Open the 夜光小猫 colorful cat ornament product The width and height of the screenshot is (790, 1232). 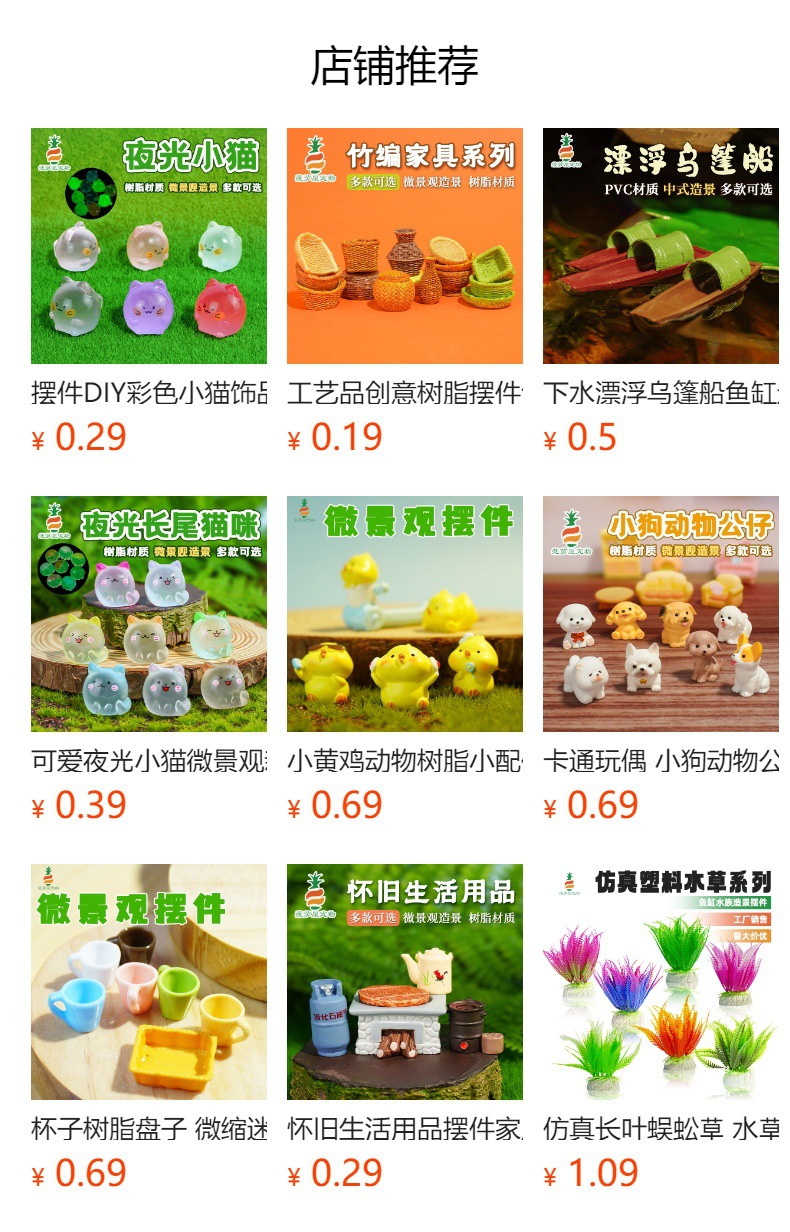[148, 246]
